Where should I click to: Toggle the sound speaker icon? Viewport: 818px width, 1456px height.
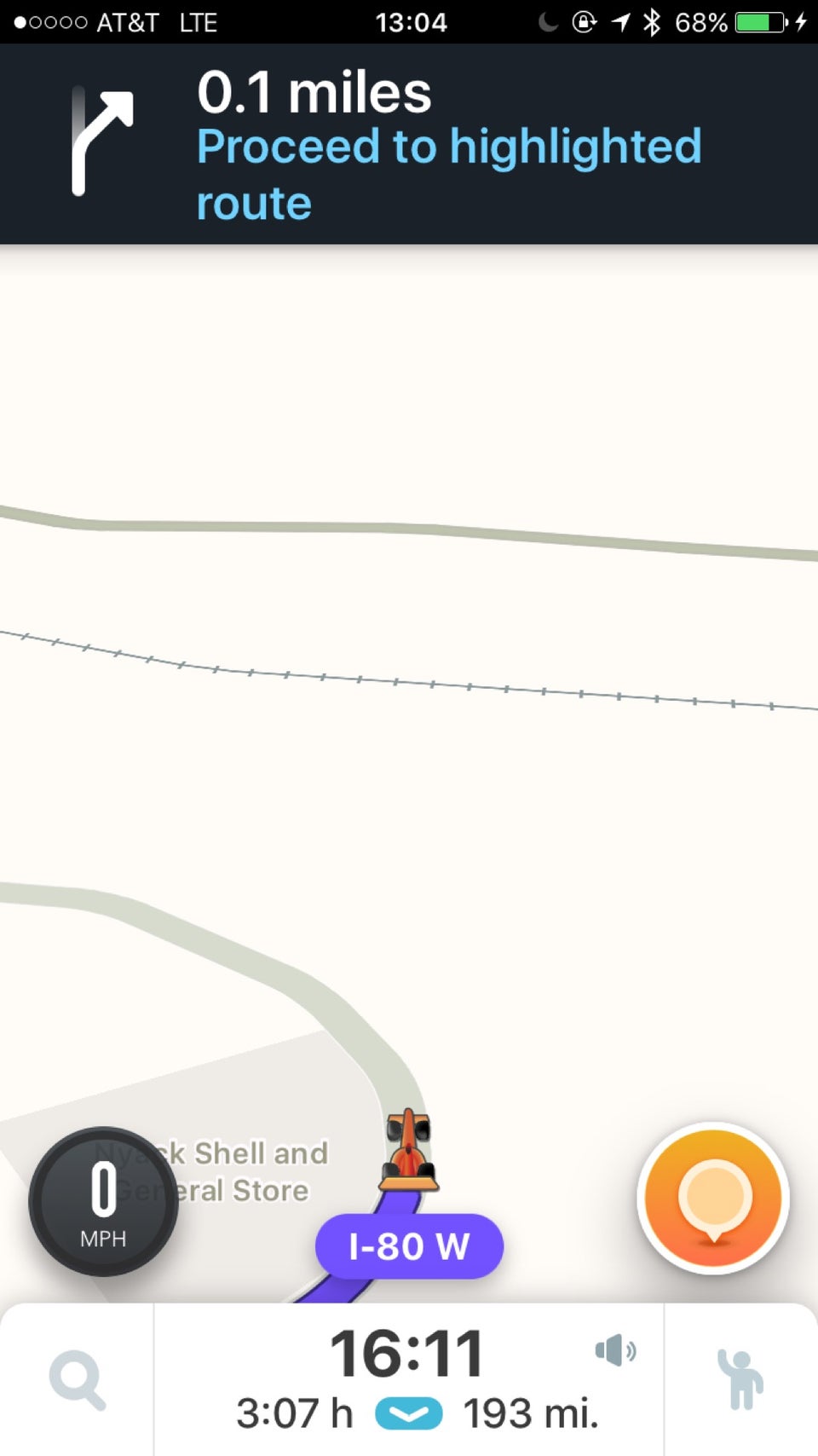(x=615, y=1350)
